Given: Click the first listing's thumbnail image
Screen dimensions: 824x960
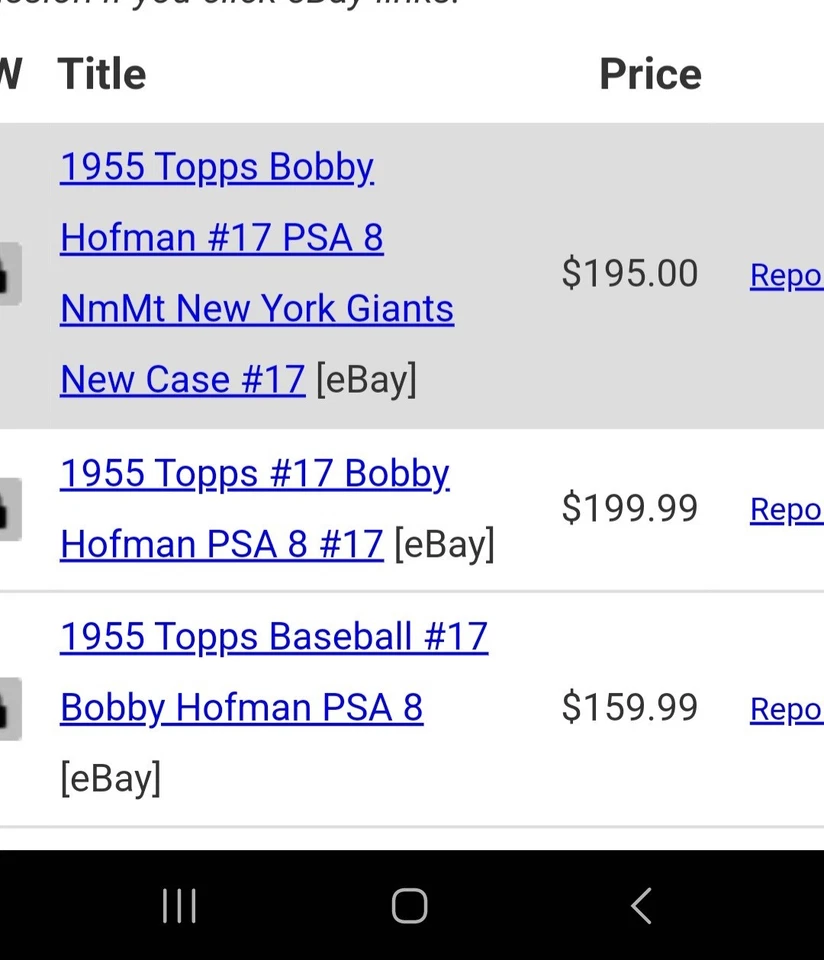Looking at the screenshot, I should [x=8, y=273].
